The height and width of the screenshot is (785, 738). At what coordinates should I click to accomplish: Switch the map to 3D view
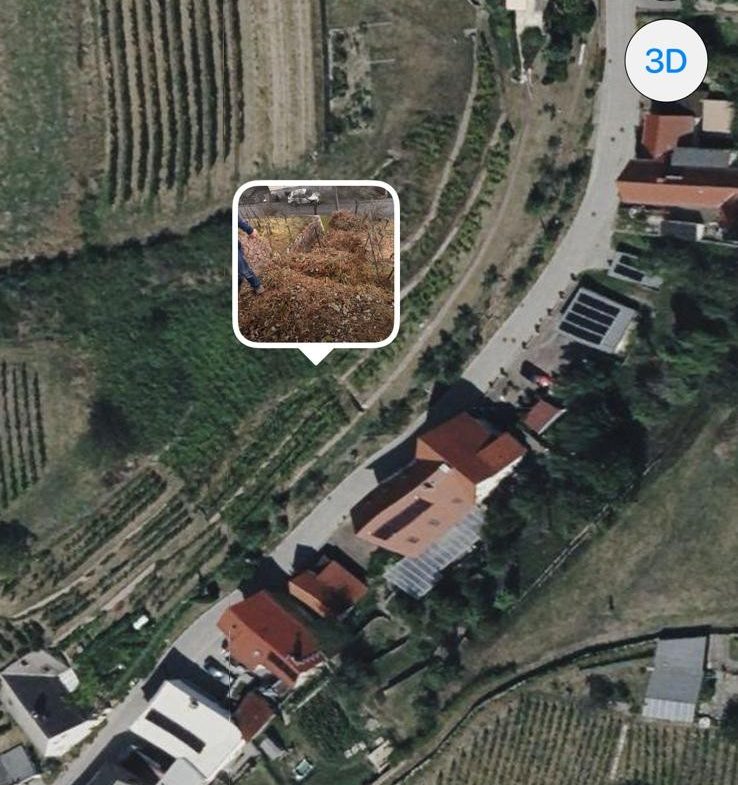(x=665, y=62)
